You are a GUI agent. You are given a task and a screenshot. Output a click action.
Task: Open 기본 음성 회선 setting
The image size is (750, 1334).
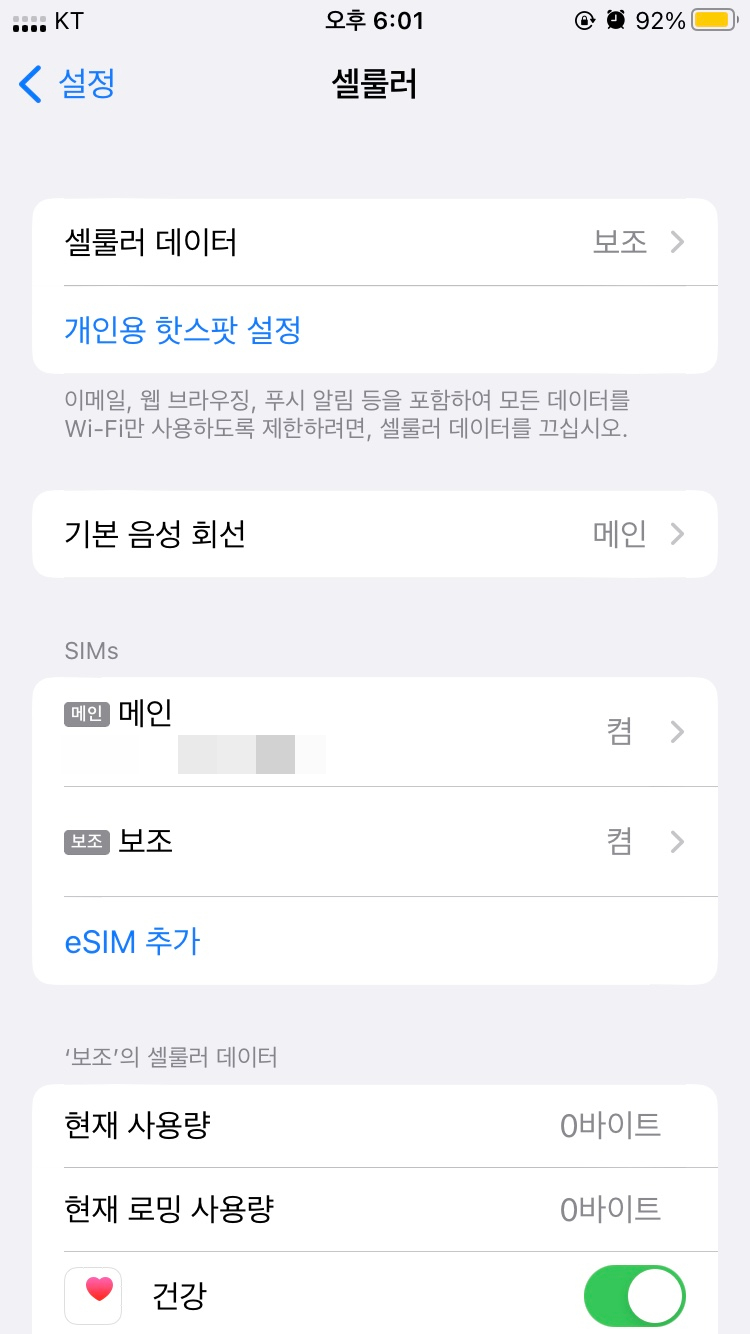(x=375, y=534)
